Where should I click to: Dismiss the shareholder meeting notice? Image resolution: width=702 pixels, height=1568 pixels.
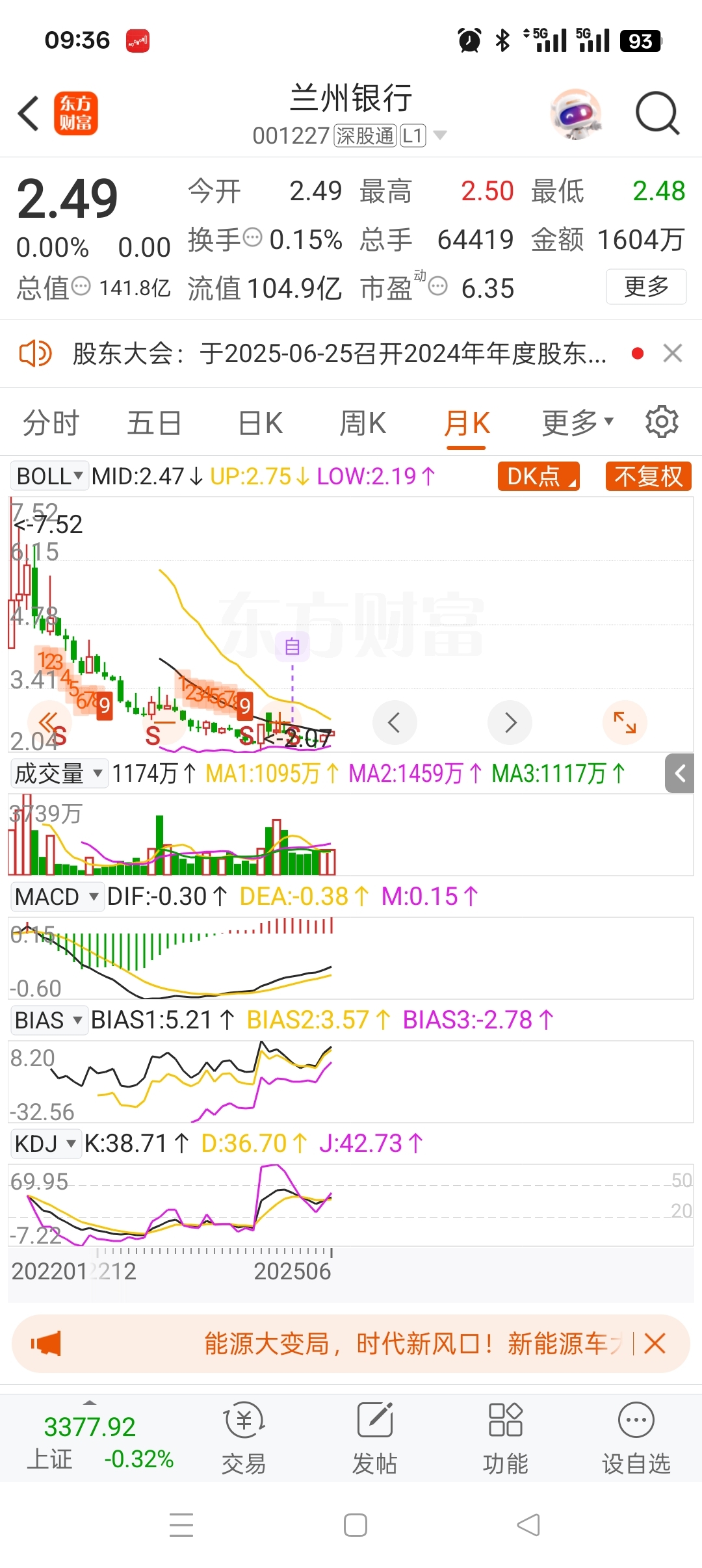pyautogui.click(x=672, y=354)
